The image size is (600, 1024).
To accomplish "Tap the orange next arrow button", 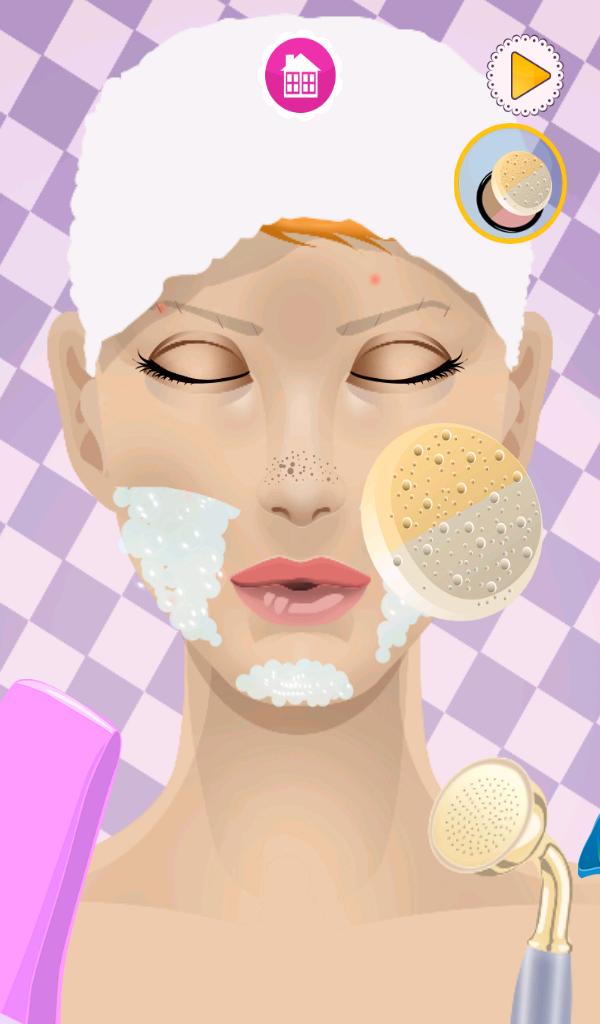I will point(525,74).
